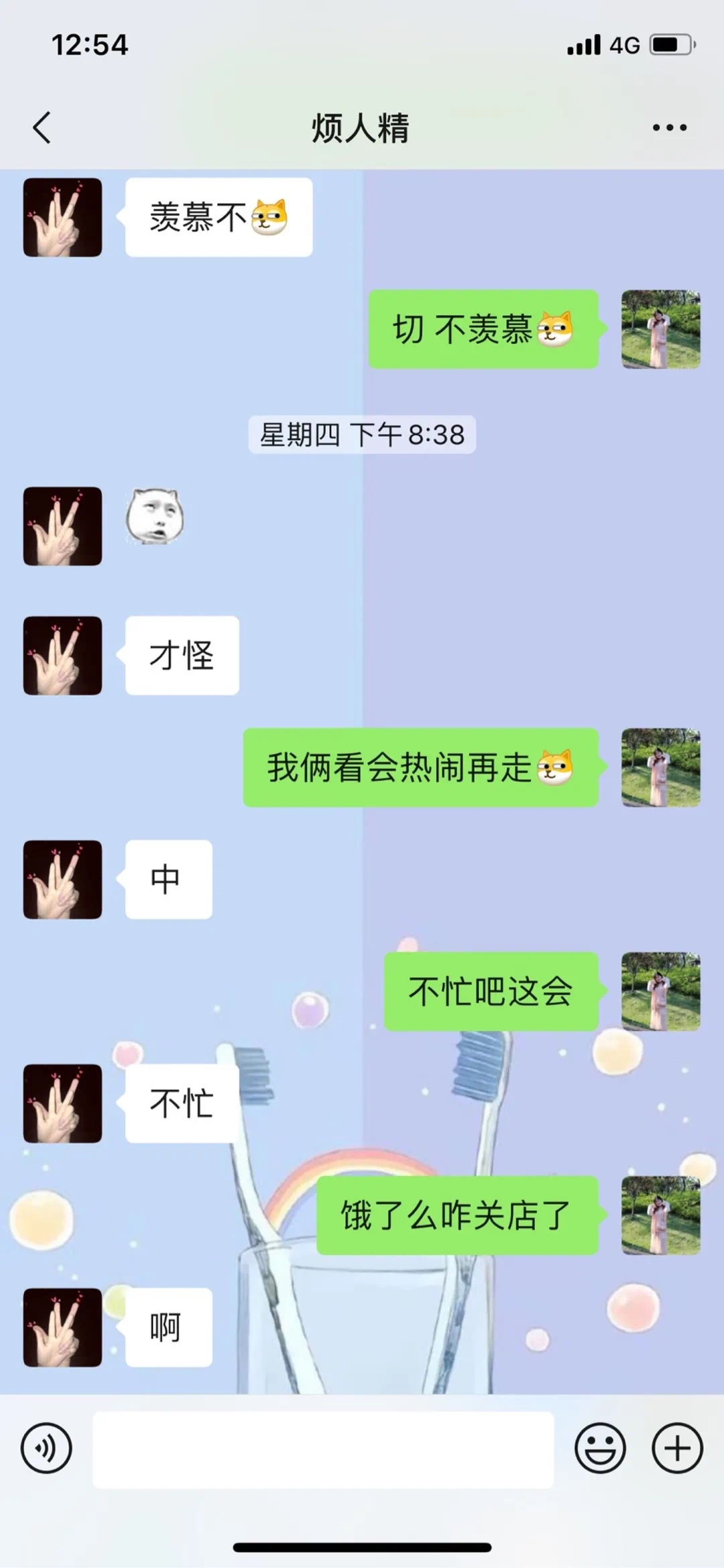Open the plus attachments menu
This screenshot has height=1568, width=724.
coord(677,1448)
